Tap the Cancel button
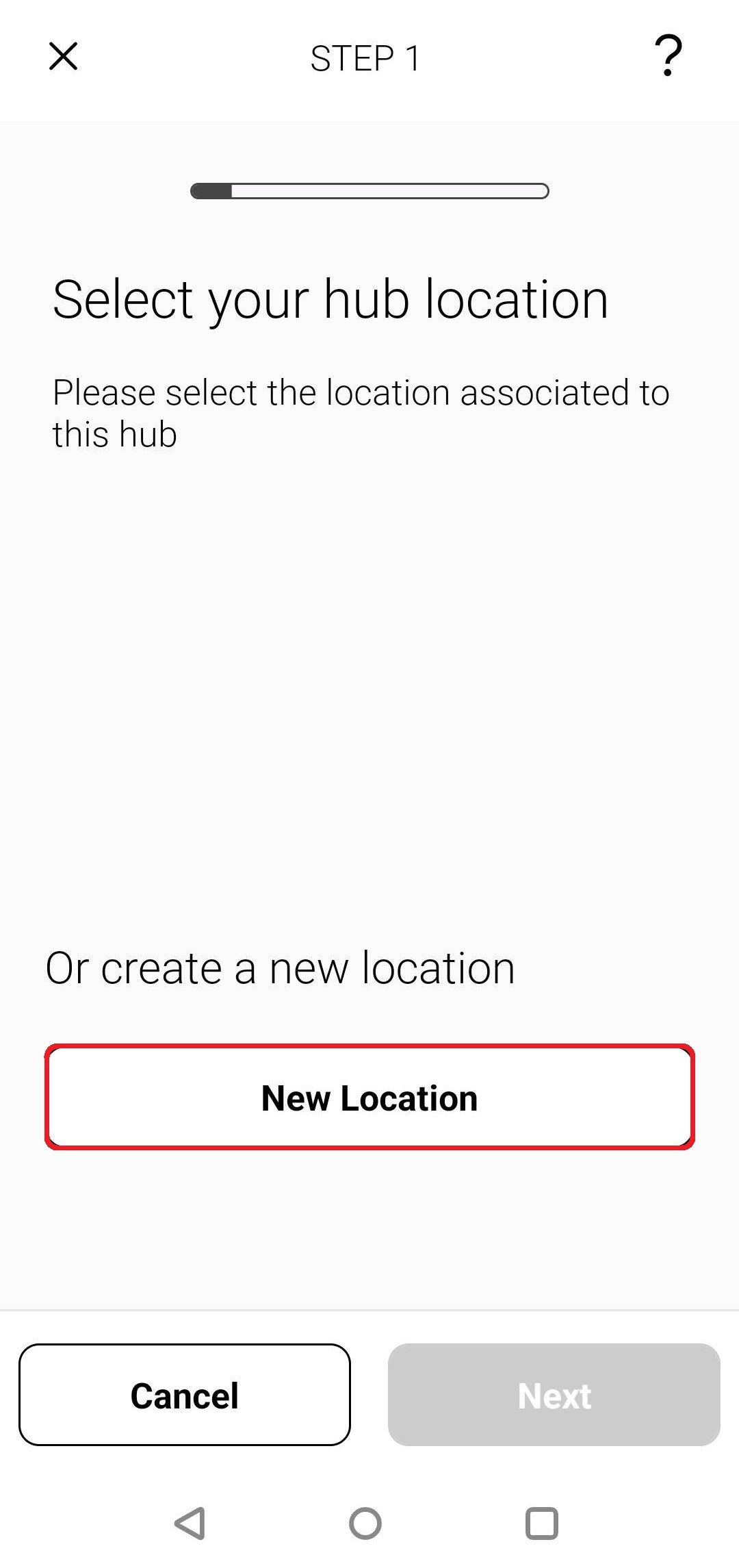739x1568 pixels. click(x=185, y=1395)
